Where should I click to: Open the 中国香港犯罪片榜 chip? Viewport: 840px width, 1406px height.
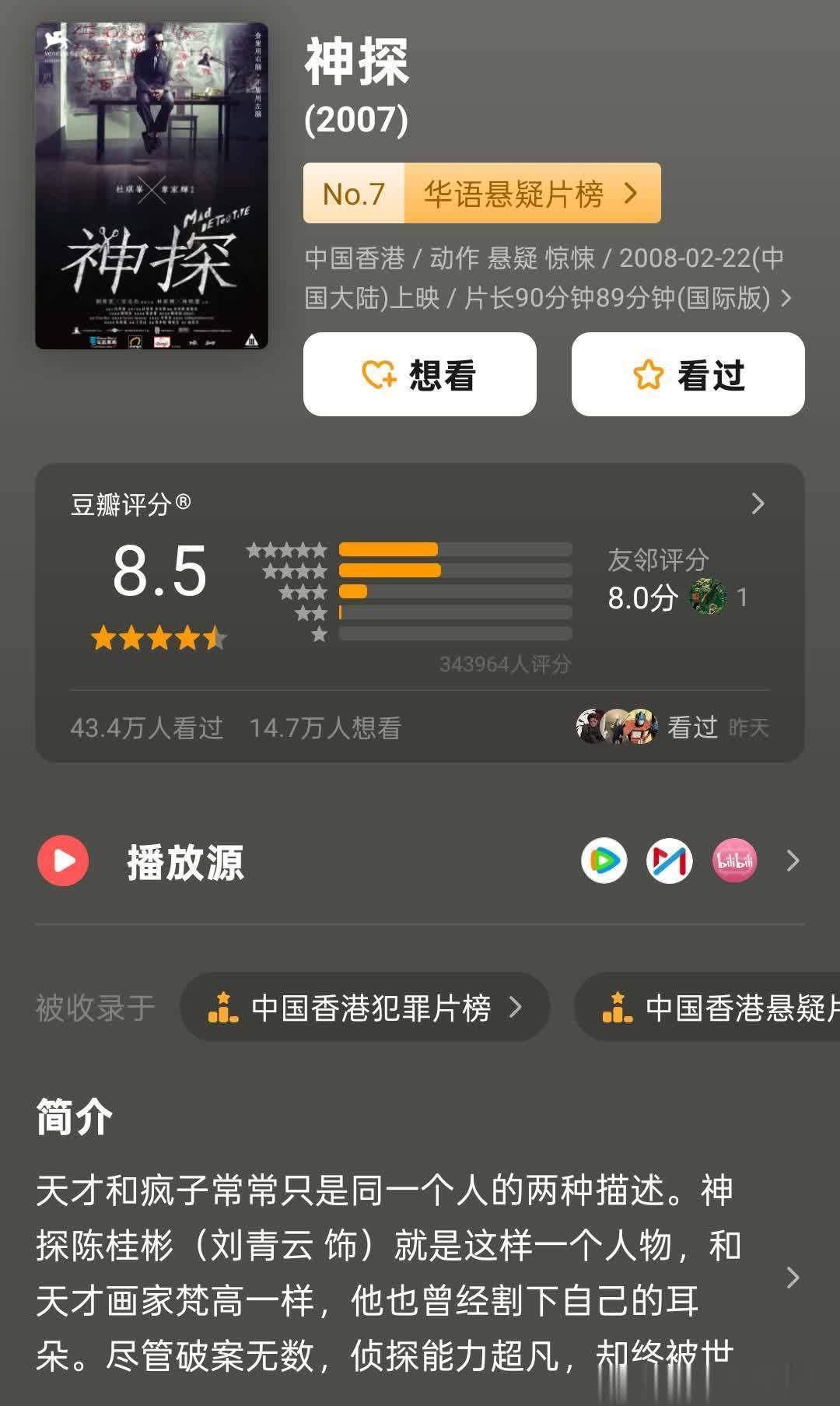tap(366, 1008)
